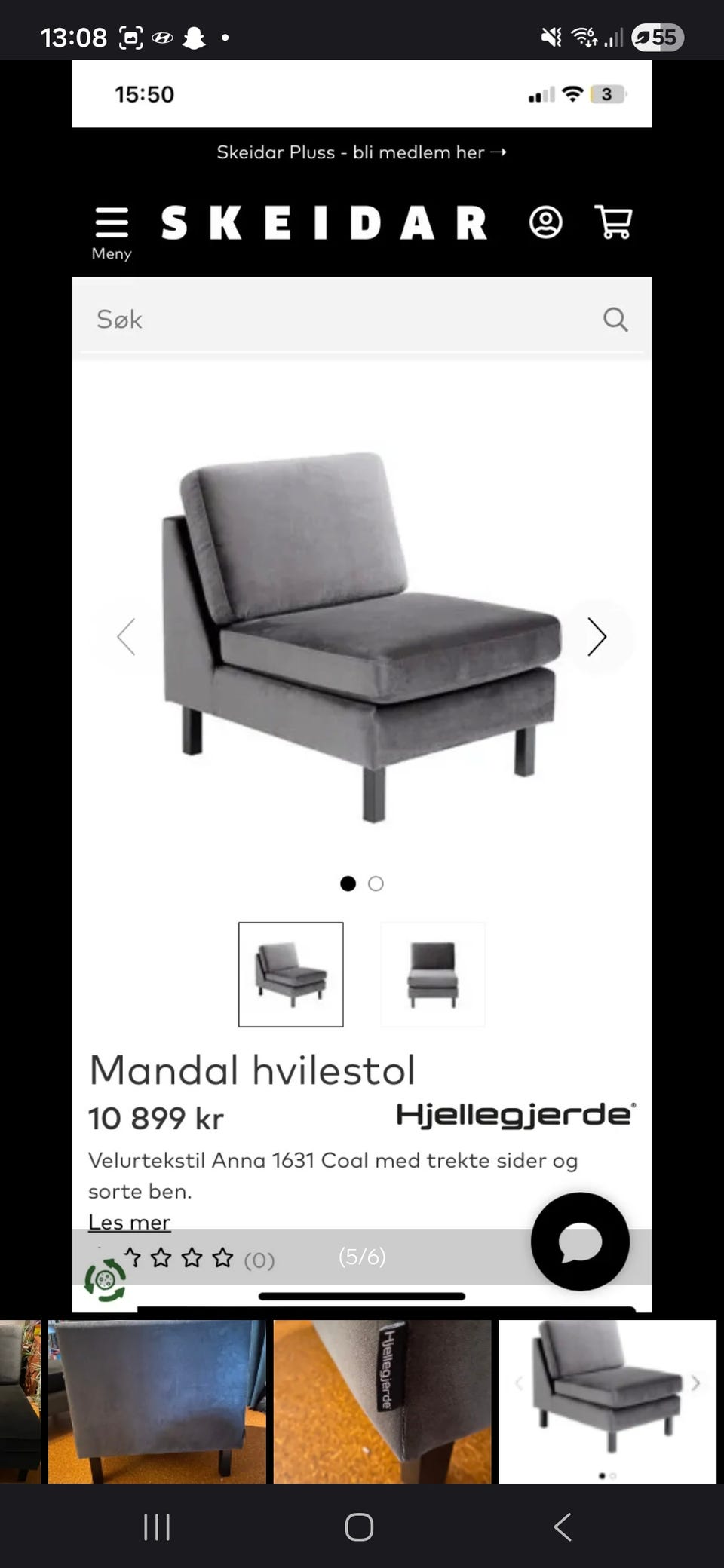Expand the Les mer link

pos(129,1221)
